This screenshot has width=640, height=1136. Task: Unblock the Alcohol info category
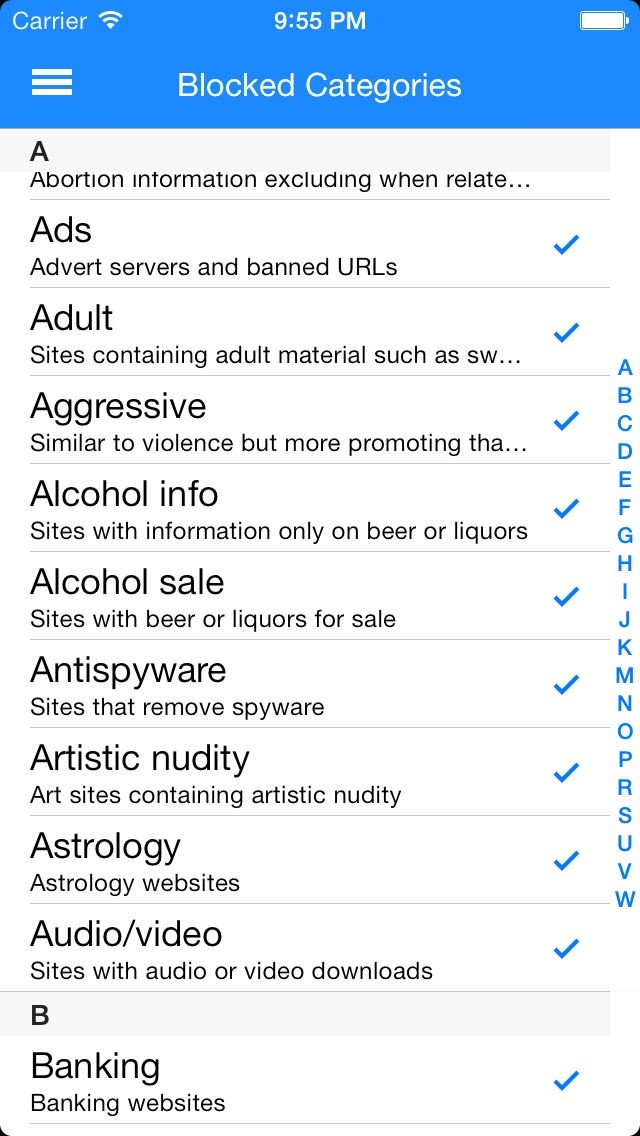tap(566, 508)
